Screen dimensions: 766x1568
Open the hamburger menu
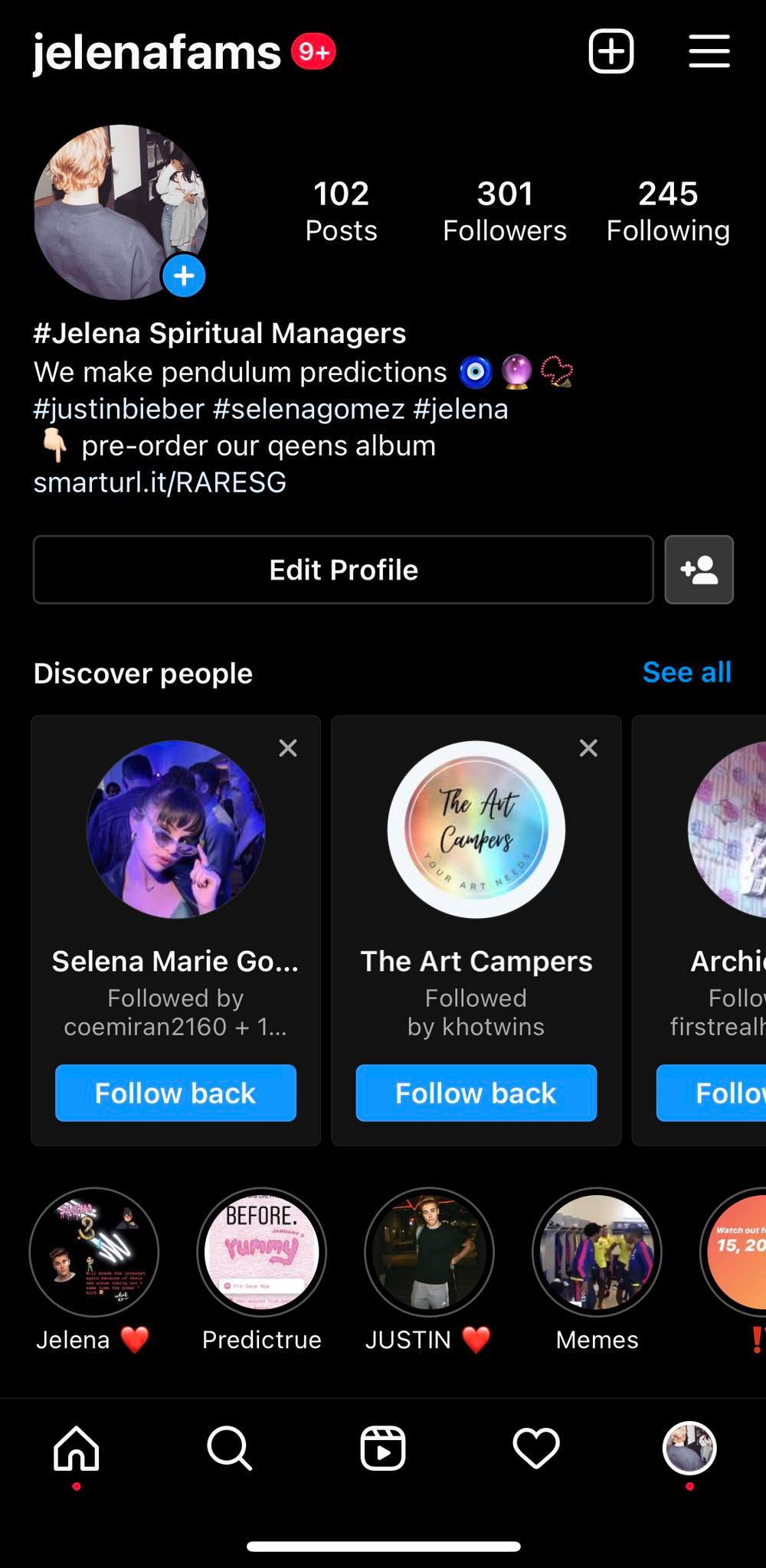pyautogui.click(x=709, y=51)
